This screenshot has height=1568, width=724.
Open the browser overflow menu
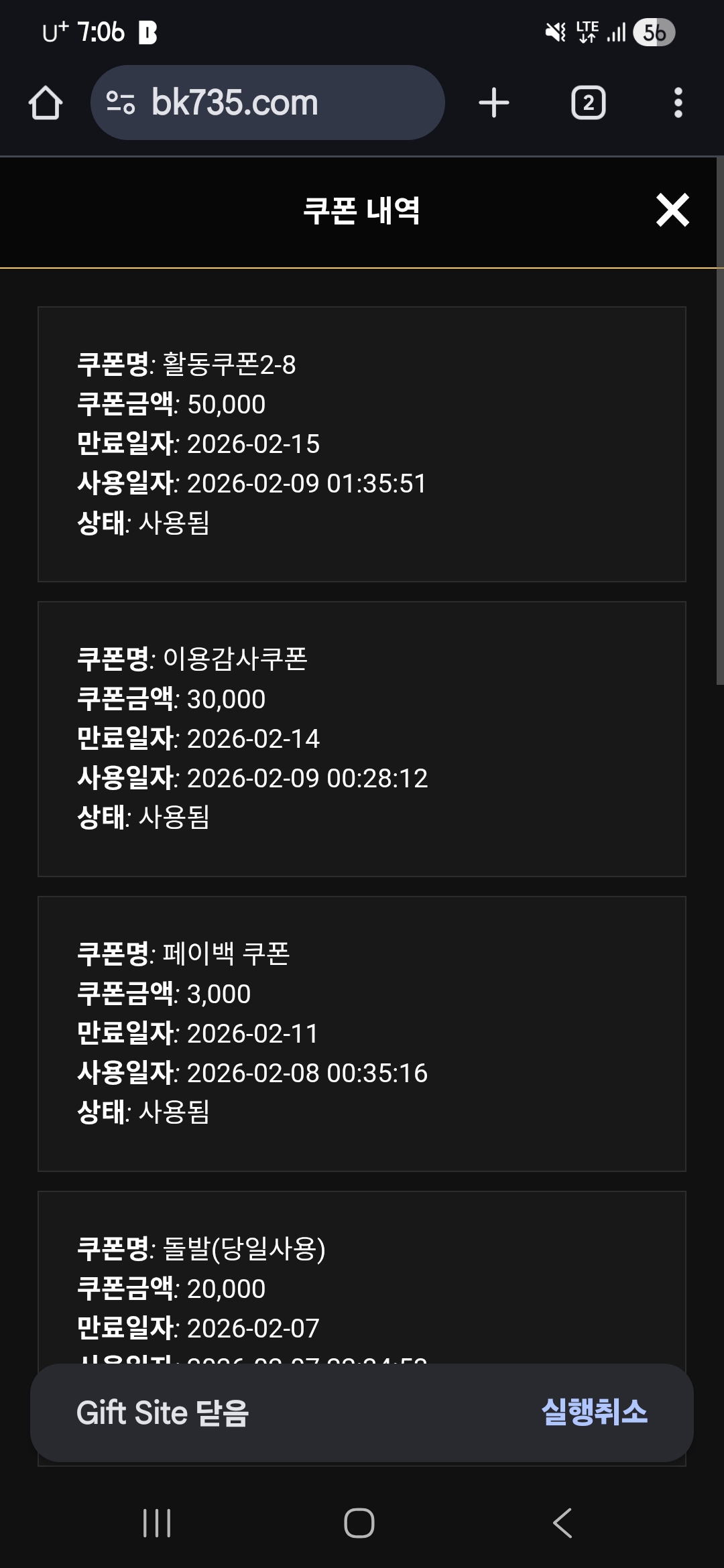tap(678, 103)
